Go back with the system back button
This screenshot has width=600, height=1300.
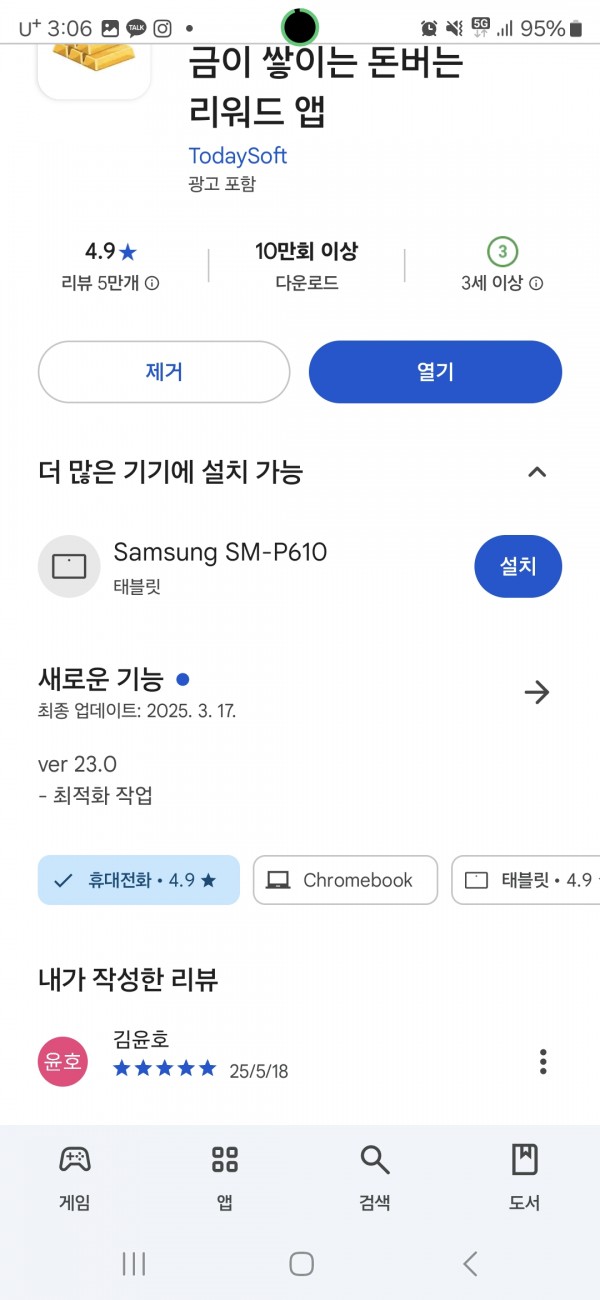pyautogui.click(x=470, y=1264)
